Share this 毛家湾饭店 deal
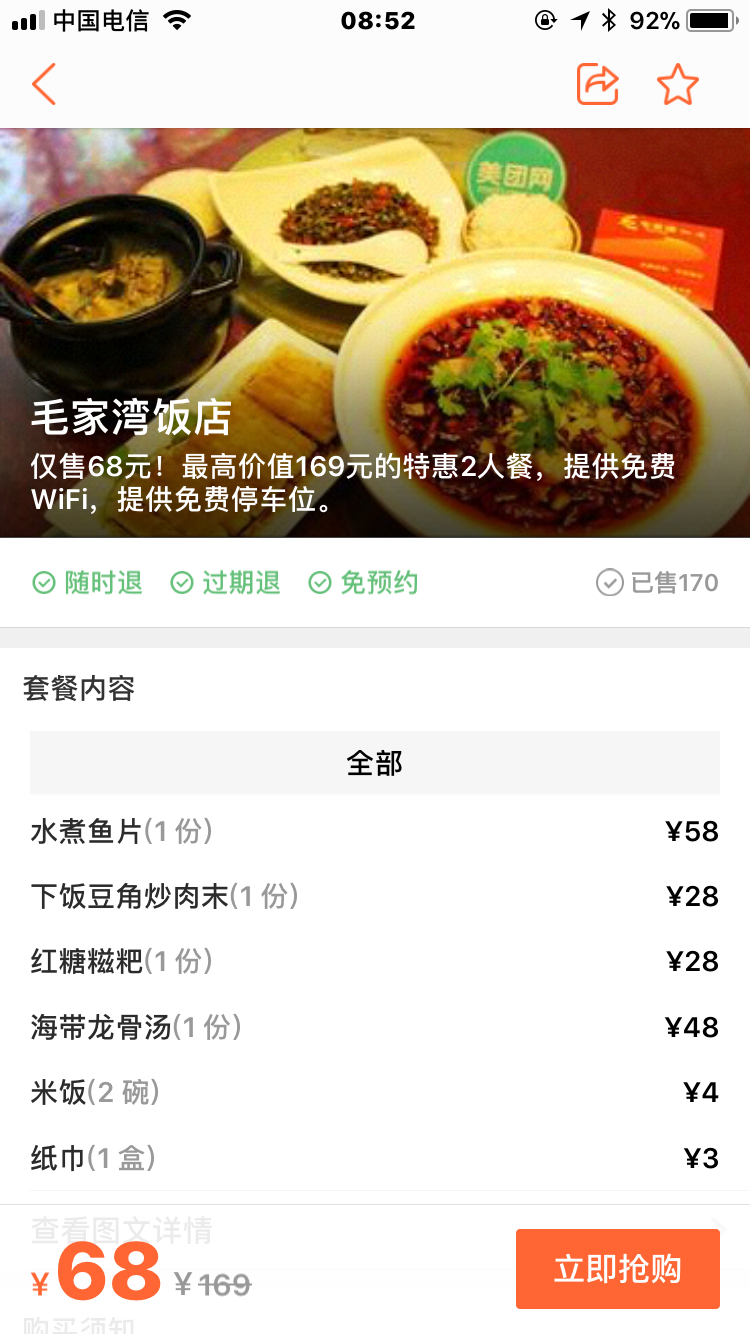 point(598,85)
